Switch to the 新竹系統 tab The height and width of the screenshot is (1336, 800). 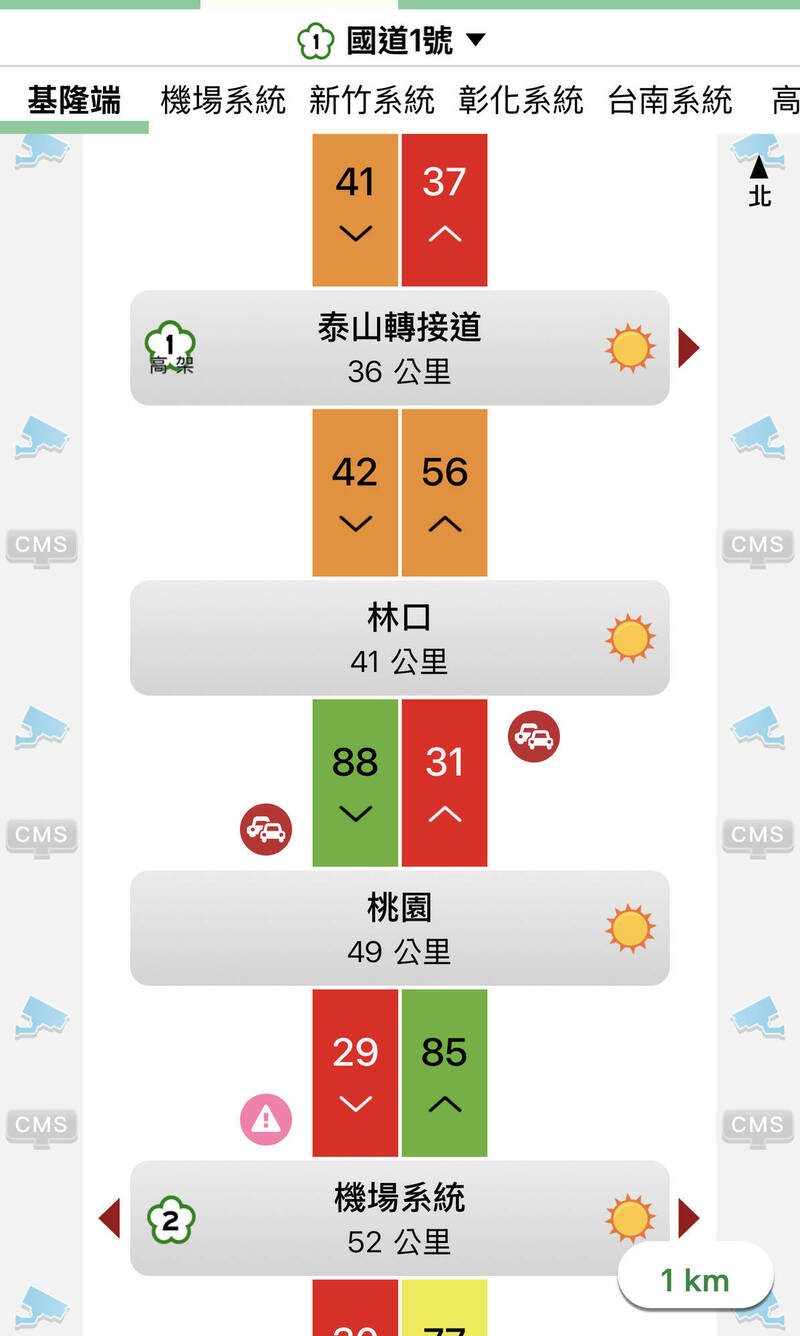[372, 100]
